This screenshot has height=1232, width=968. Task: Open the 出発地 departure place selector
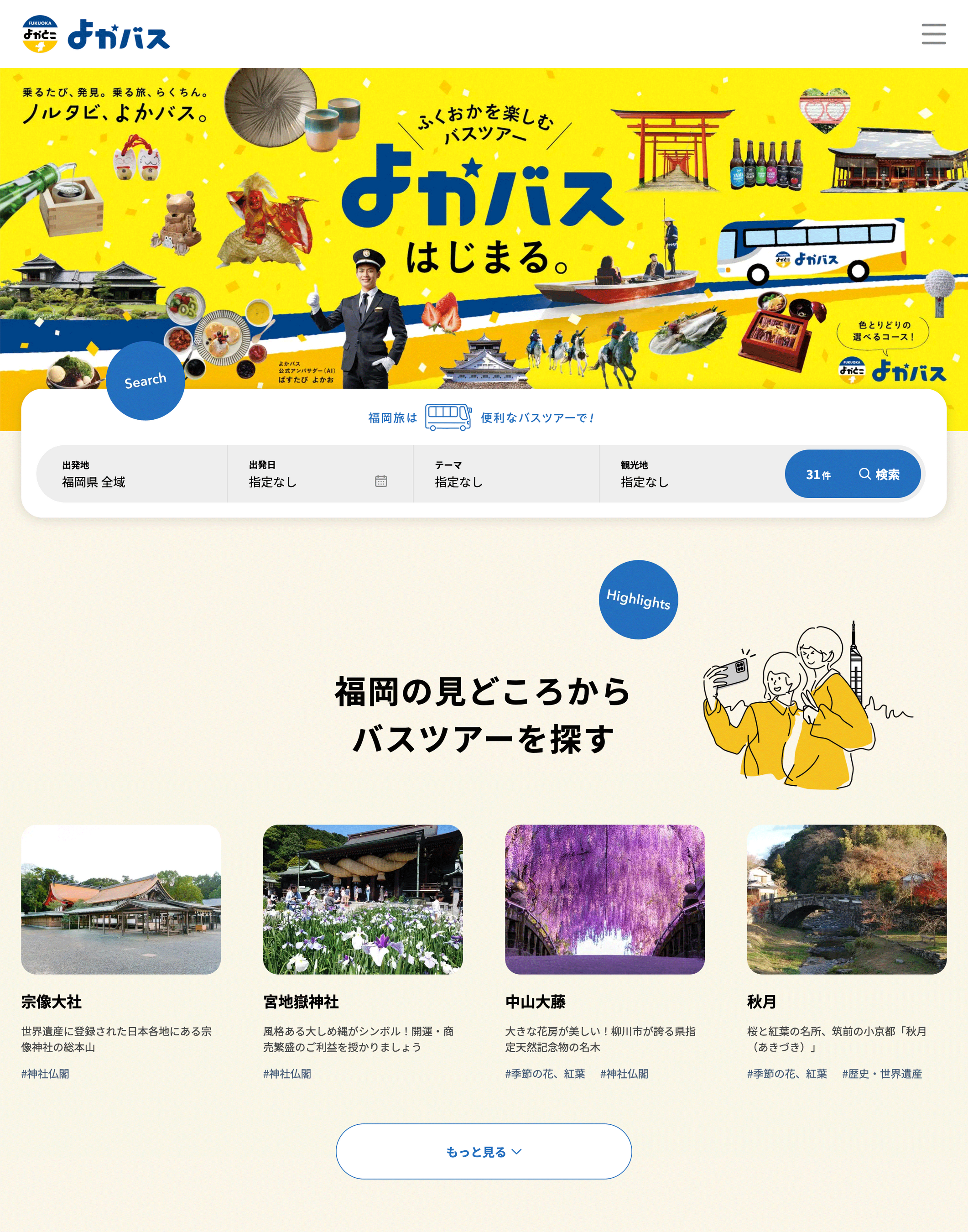132,474
